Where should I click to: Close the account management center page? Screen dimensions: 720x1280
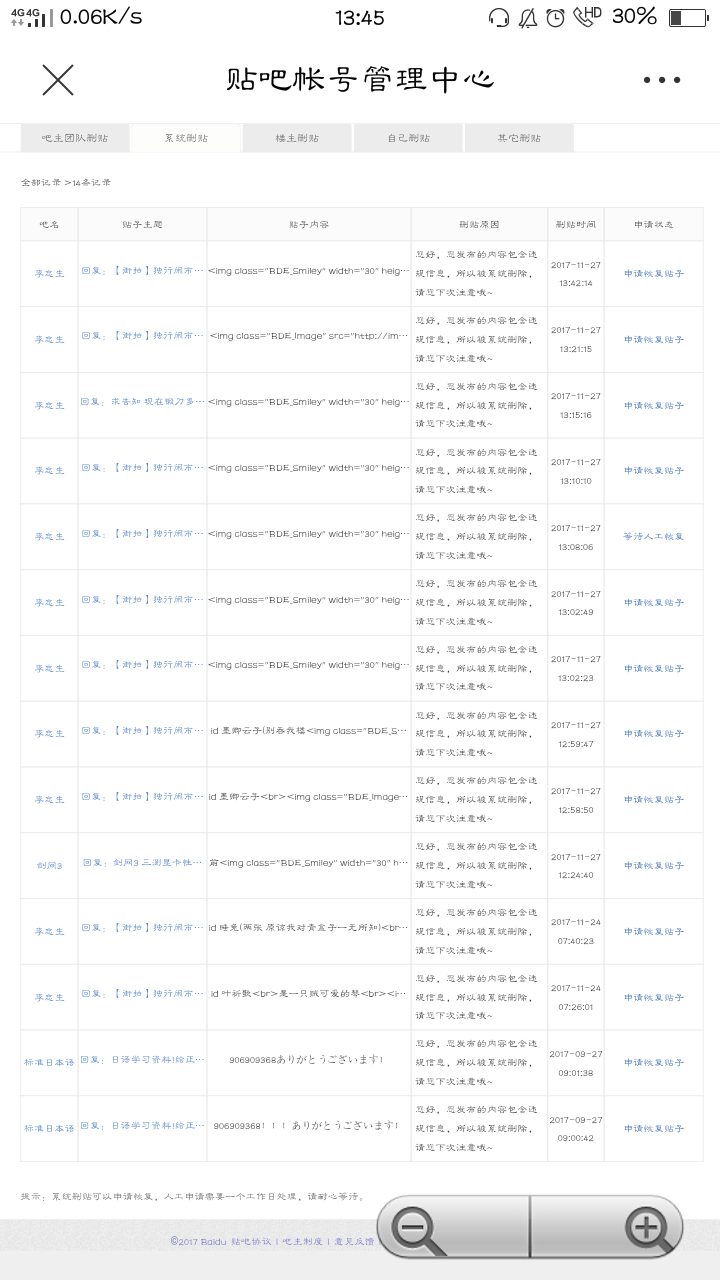click(x=58, y=80)
